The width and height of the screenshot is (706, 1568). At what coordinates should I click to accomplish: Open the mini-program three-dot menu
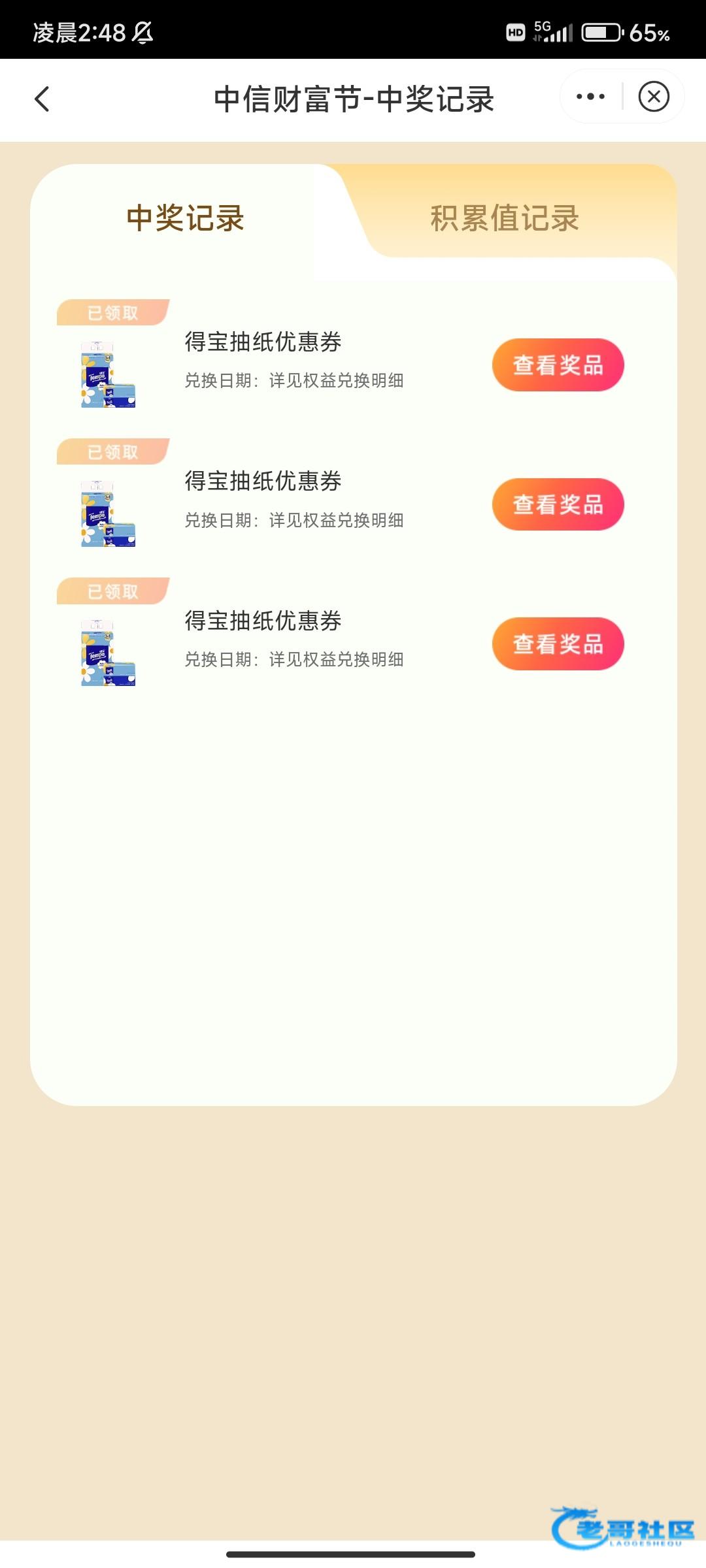point(590,97)
